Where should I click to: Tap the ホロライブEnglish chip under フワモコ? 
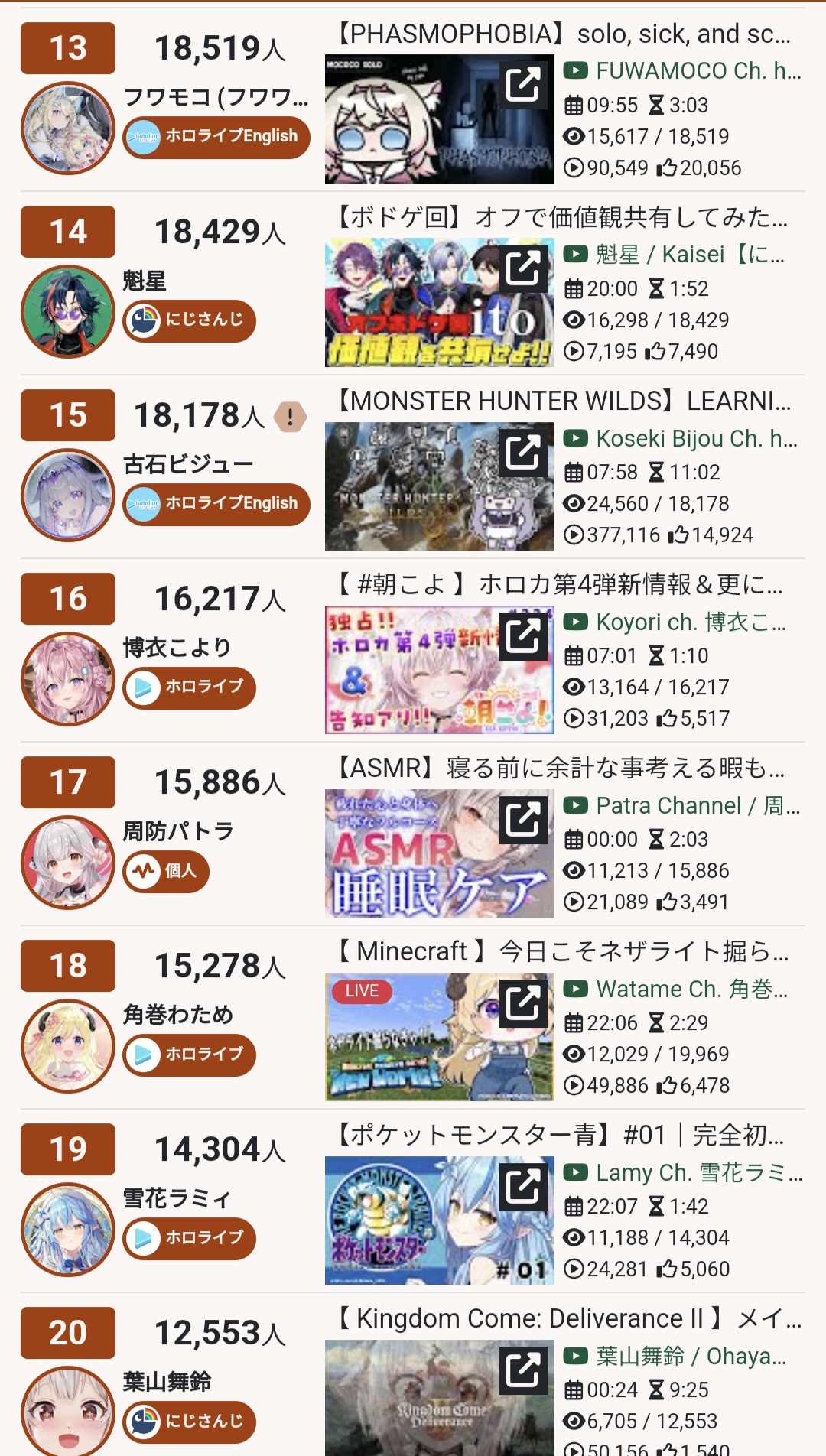click(216, 137)
